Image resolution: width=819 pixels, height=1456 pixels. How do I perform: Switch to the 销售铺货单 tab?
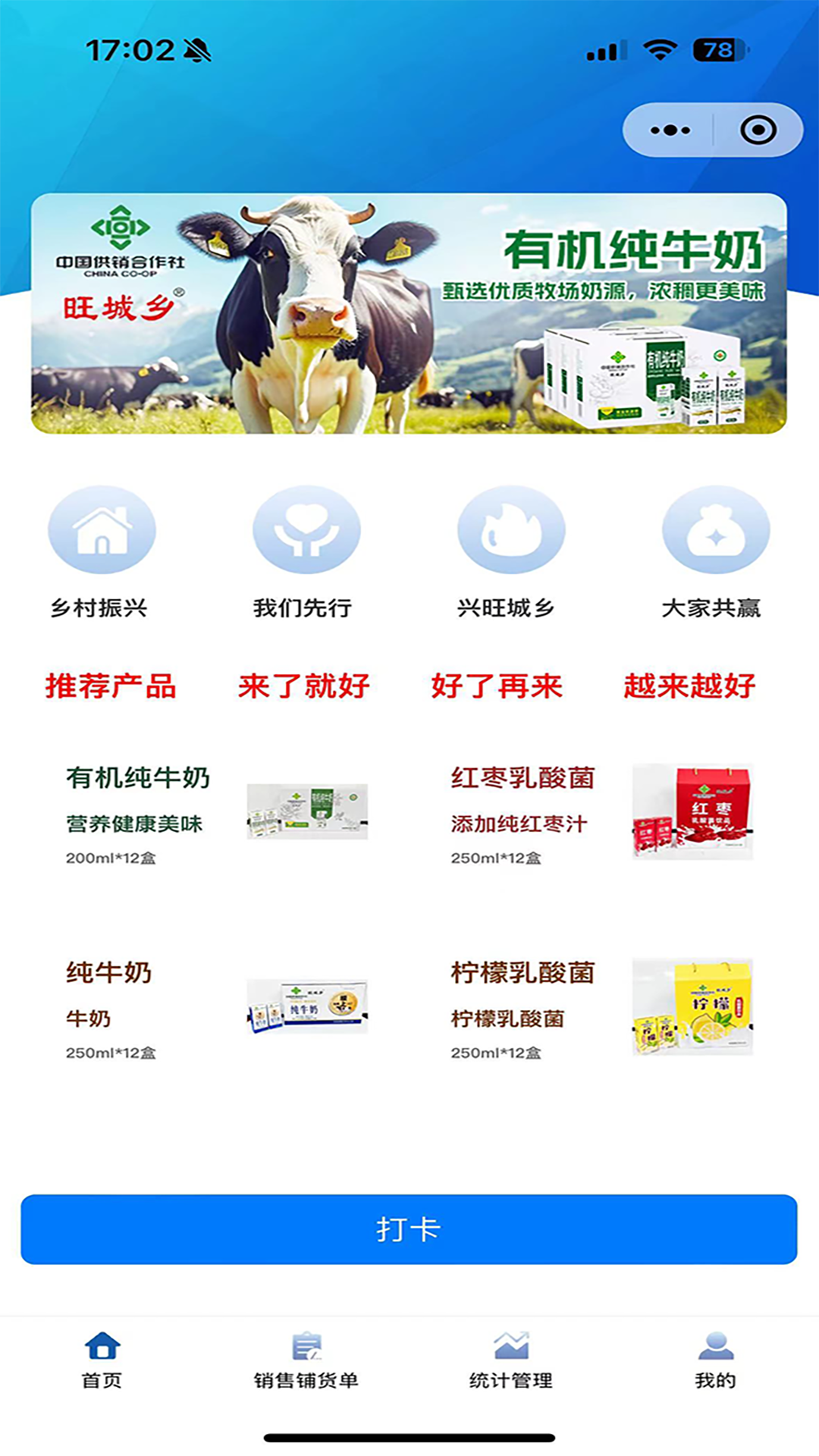point(306,1359)
